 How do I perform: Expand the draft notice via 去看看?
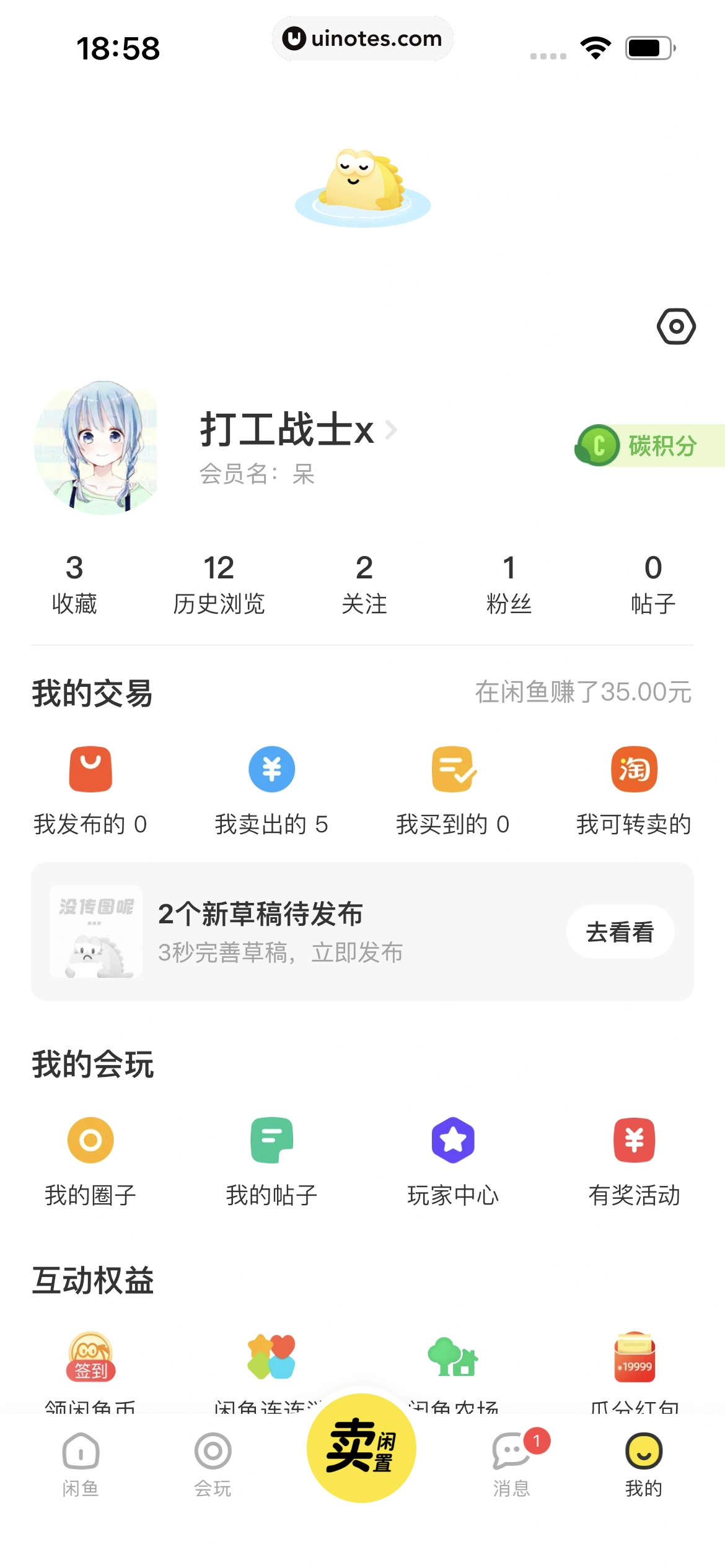620,931
